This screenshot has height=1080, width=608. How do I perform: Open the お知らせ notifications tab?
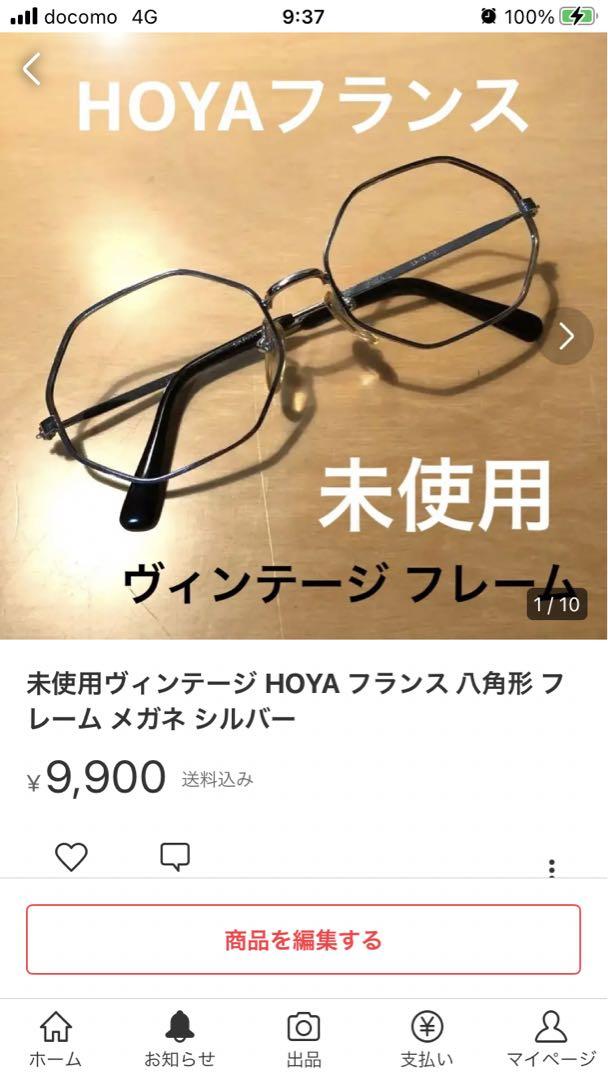[180, 1039]
